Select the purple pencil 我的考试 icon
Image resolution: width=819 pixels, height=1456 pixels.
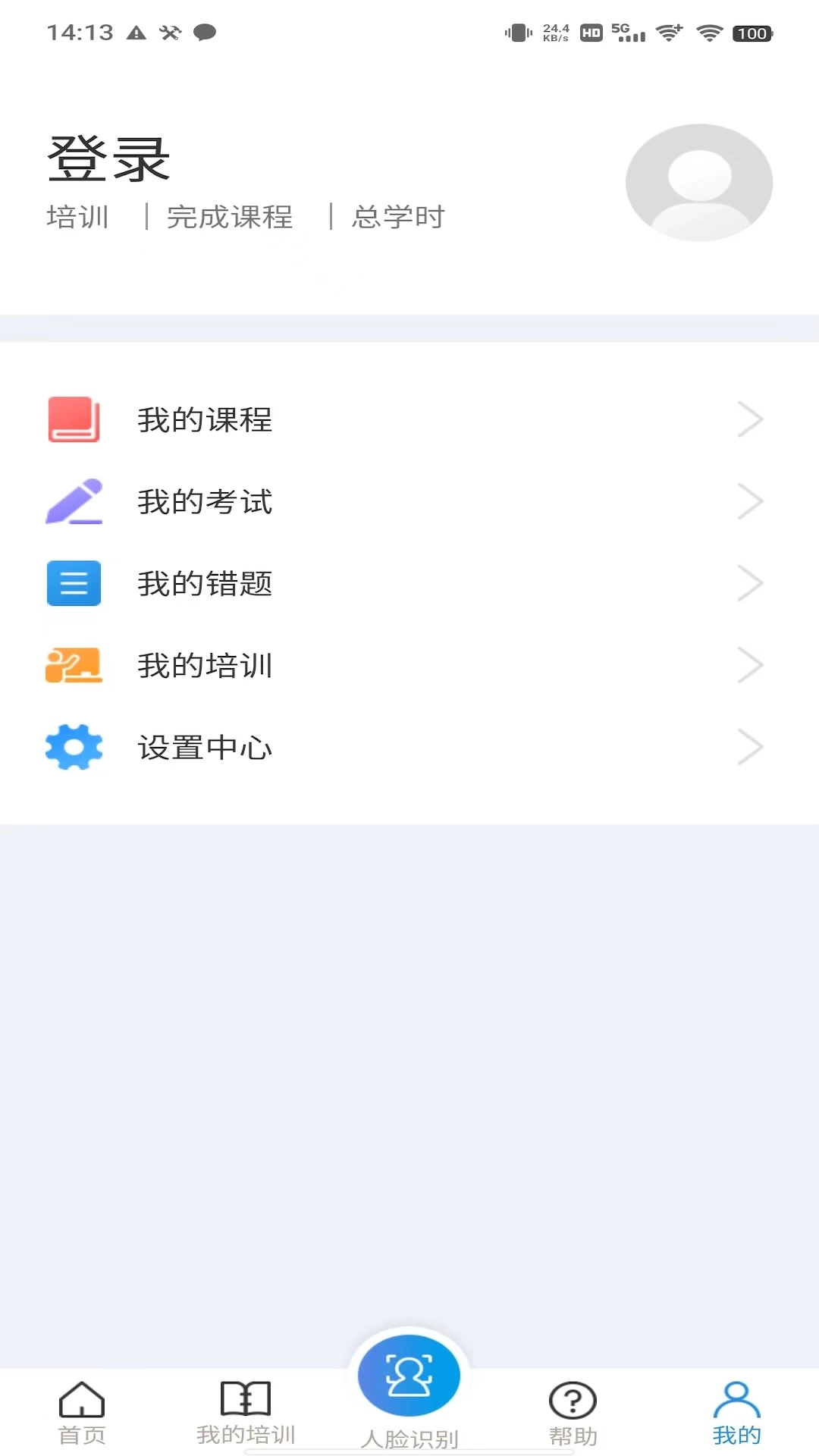(74, 502)
